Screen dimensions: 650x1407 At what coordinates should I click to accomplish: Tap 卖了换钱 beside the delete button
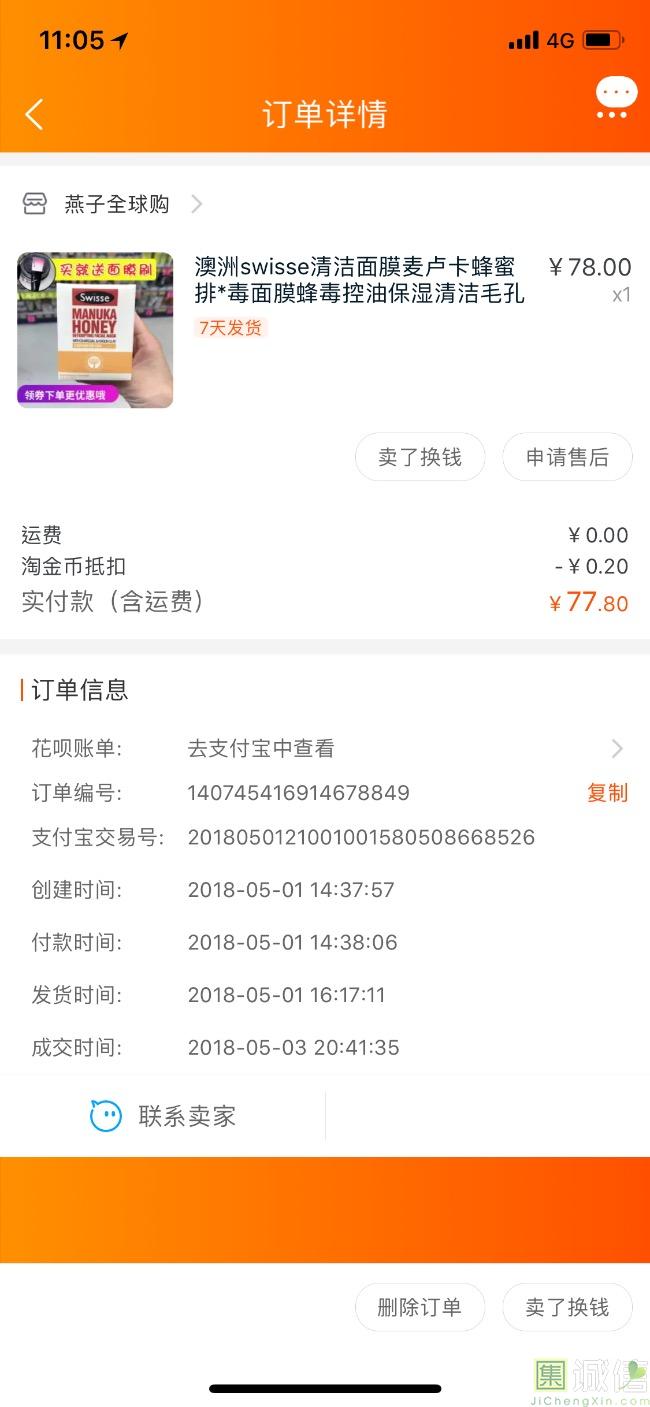(x=567, y=1307)
